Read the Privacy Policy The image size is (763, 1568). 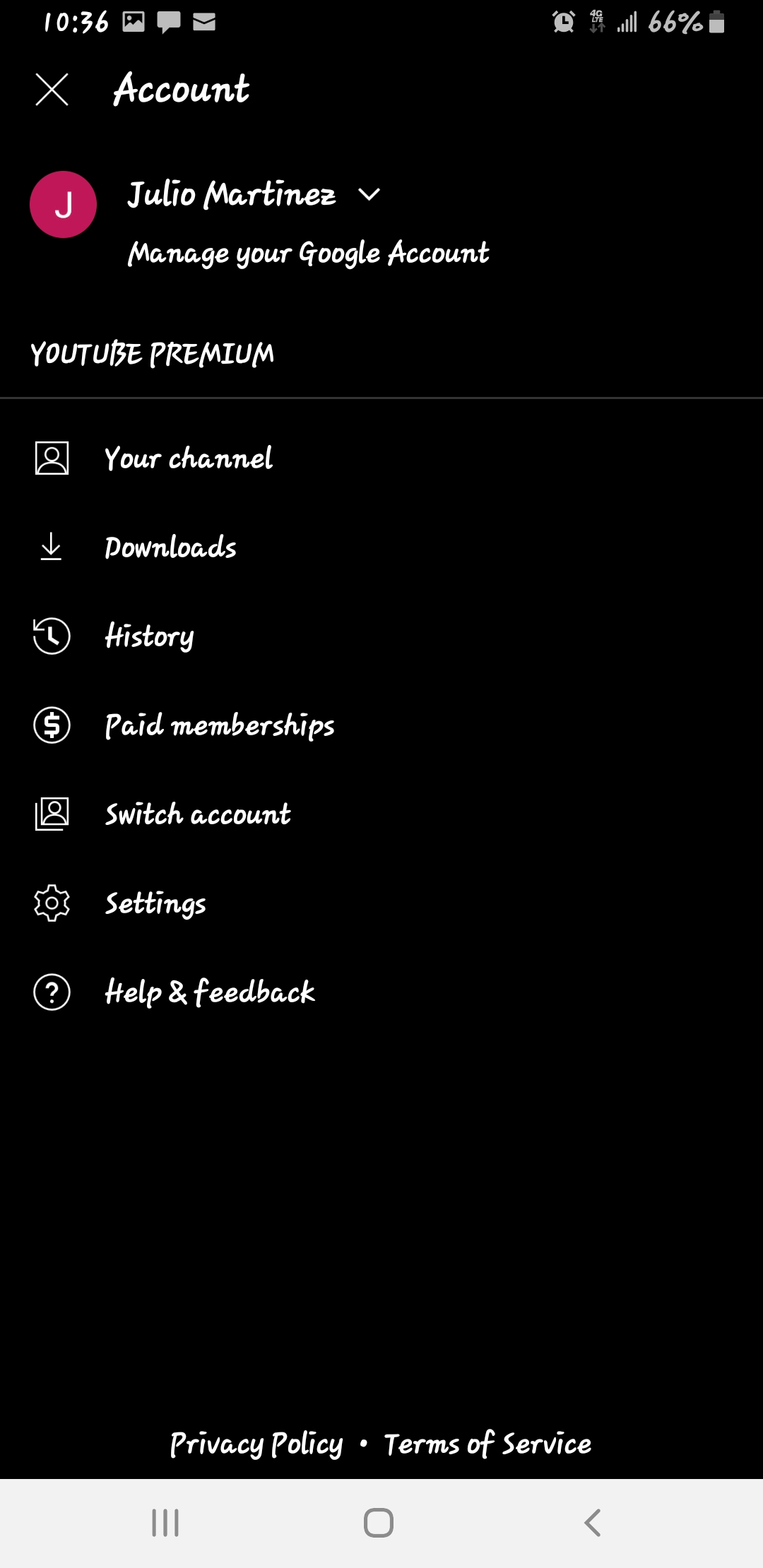[x=256, y=1444]
